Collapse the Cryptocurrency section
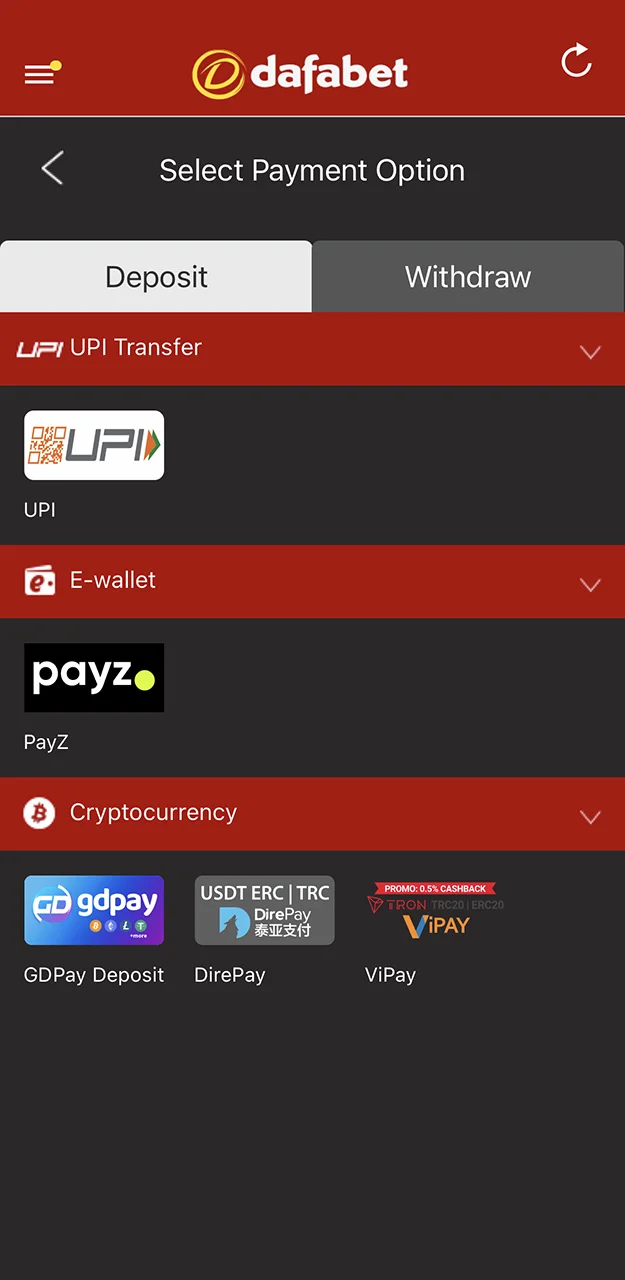The width and height of the screenshot is (625, 1280). pos(590,816)
